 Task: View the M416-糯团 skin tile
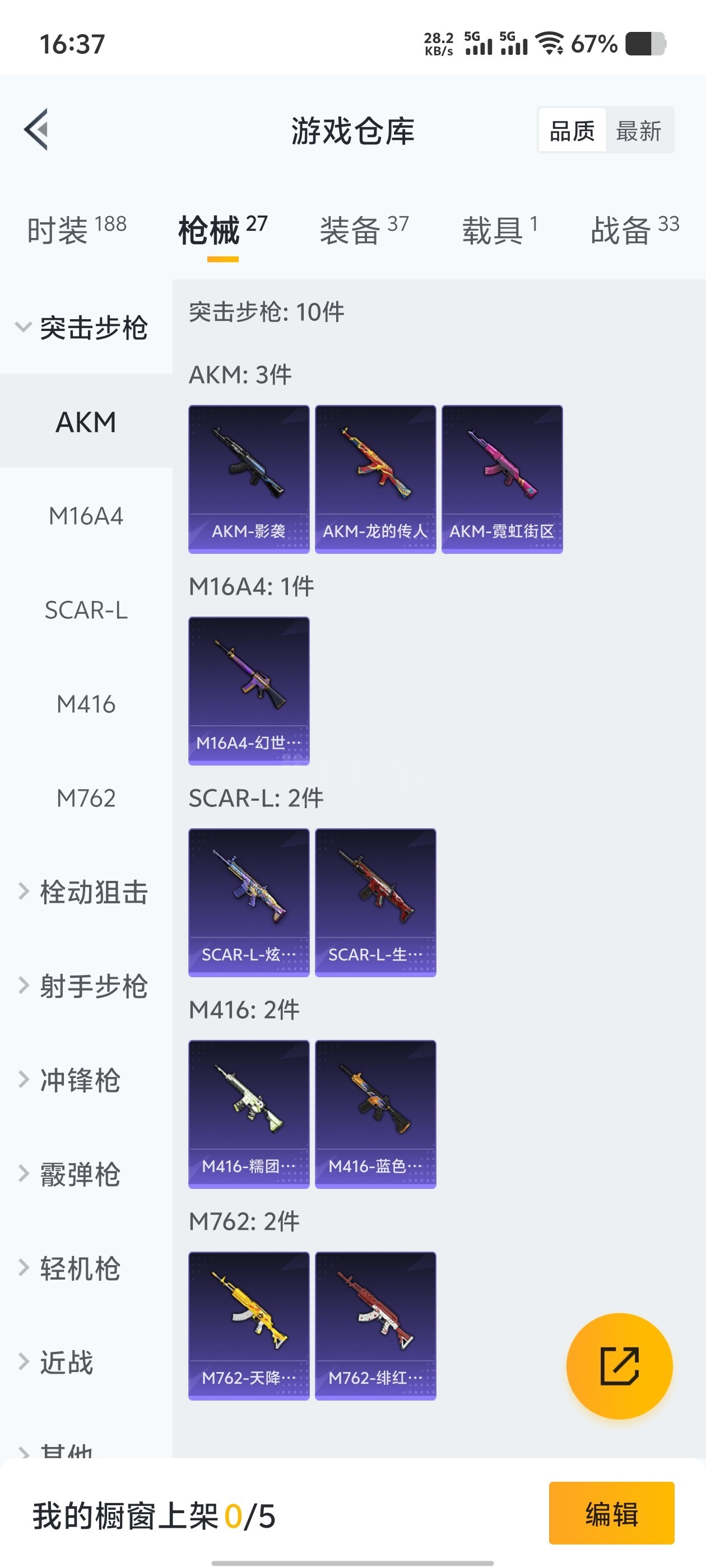(x=249, y=1114)
